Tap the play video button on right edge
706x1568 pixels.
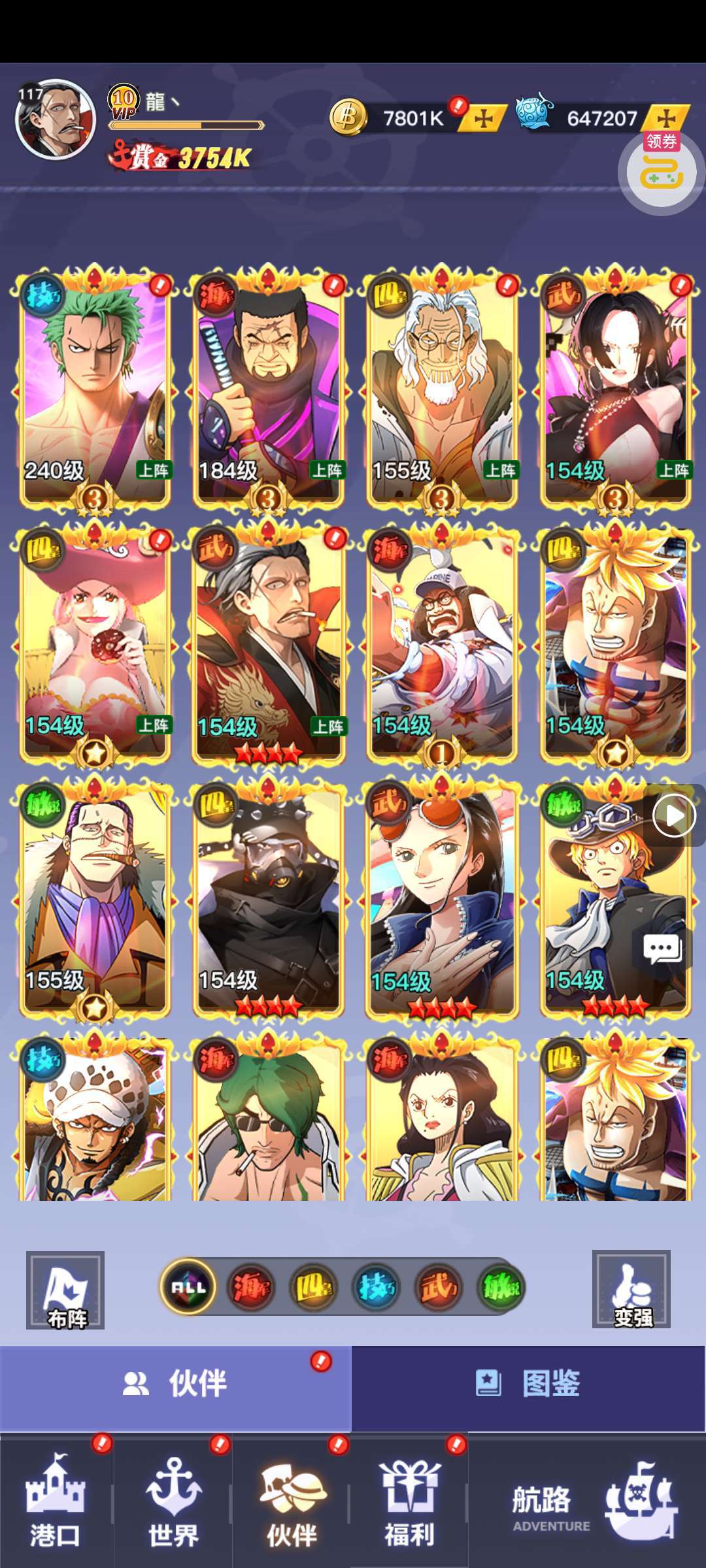tap(674, 815)
